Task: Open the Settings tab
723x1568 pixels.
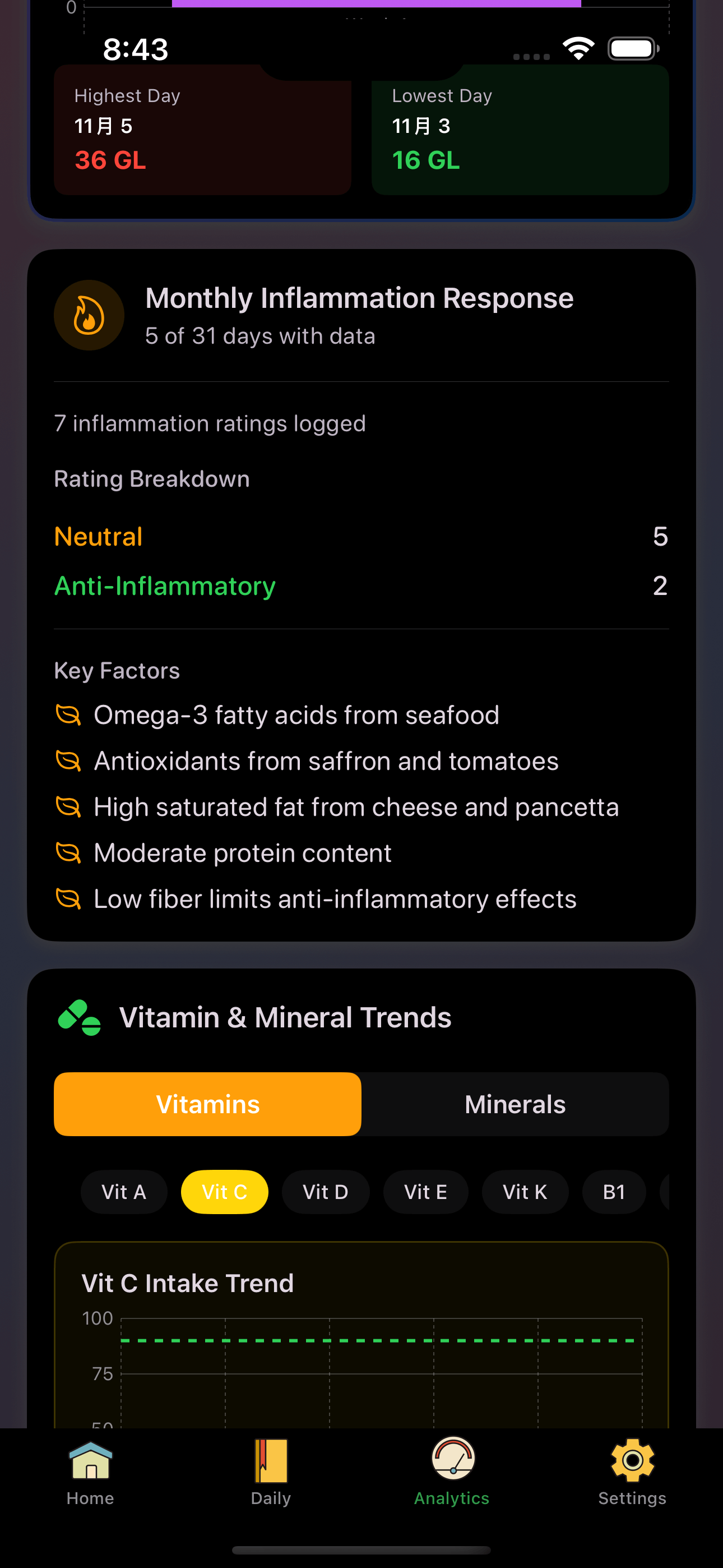Action: [632, 1472]
